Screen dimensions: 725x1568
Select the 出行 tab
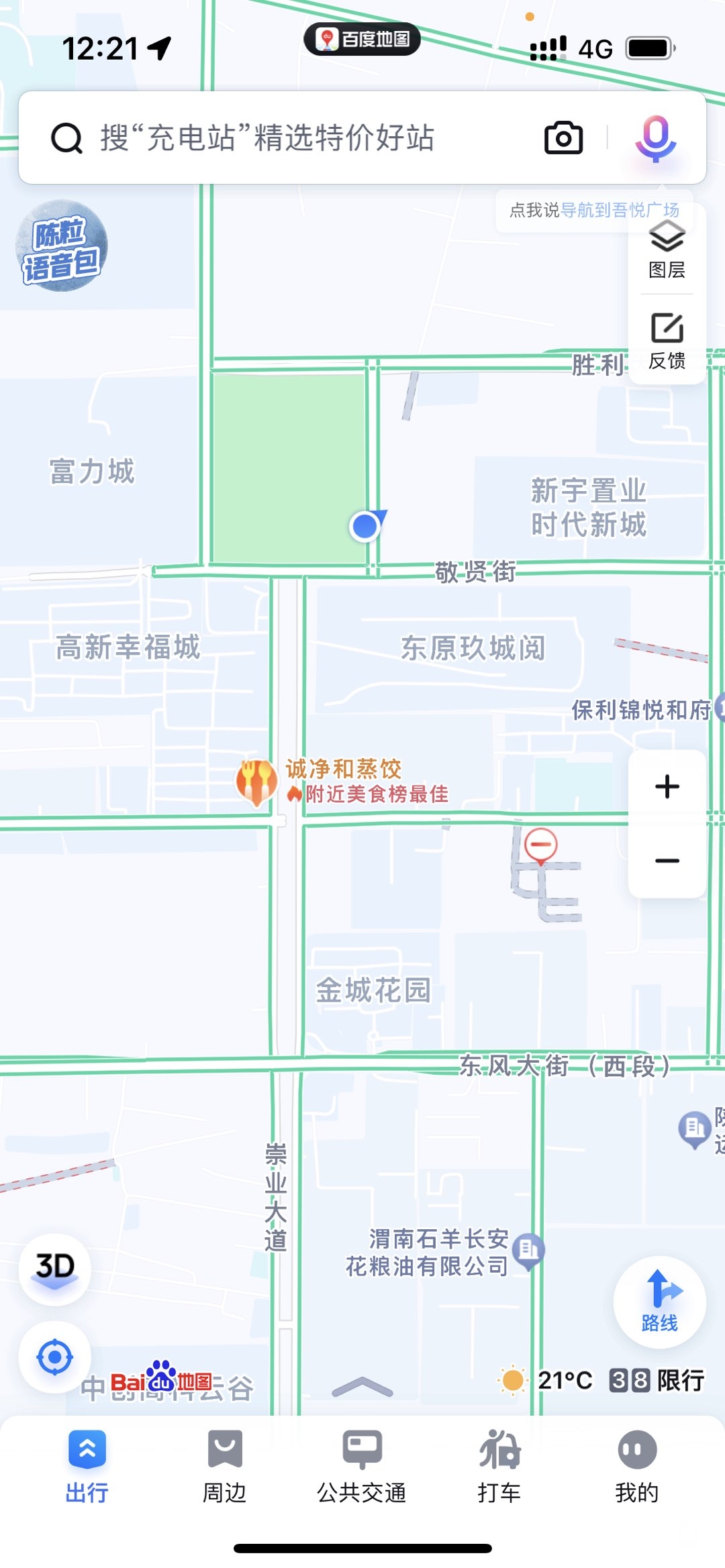[87, 1466]
